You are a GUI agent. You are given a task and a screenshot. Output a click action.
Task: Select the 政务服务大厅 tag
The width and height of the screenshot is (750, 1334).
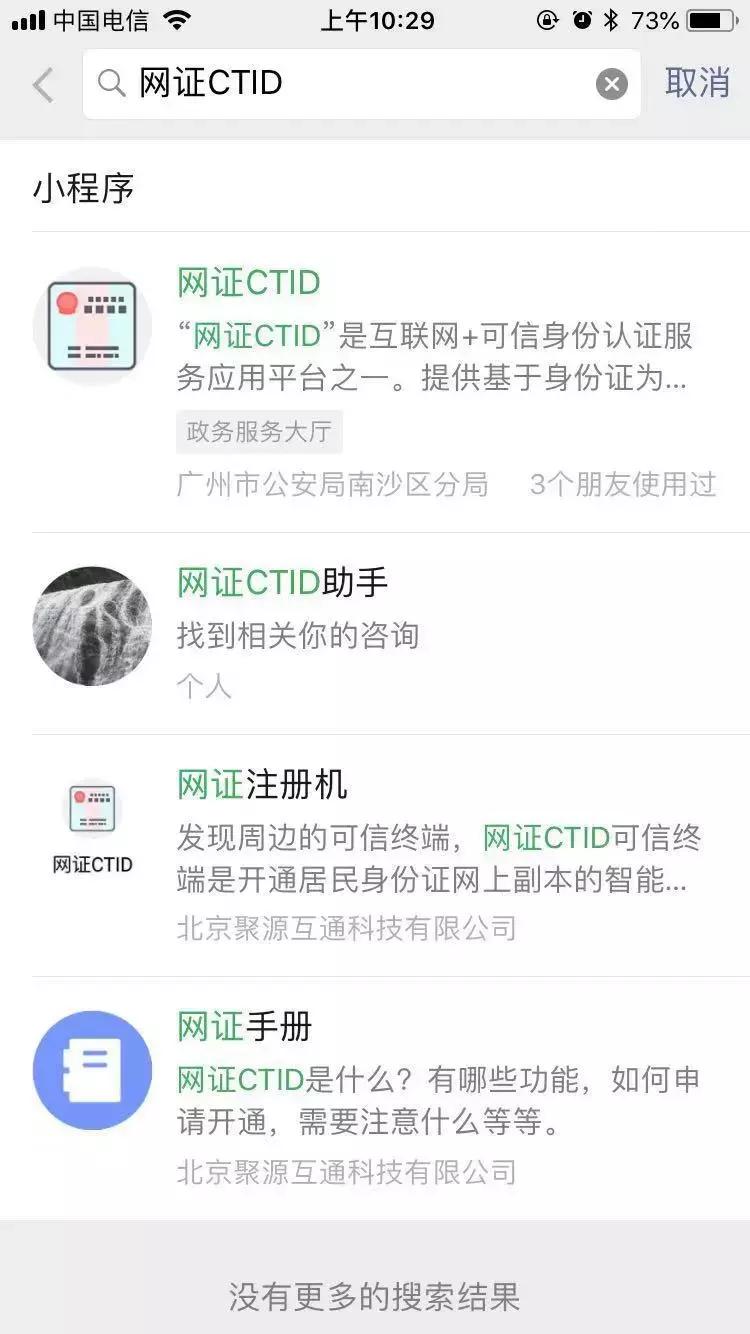coord(259,431)
